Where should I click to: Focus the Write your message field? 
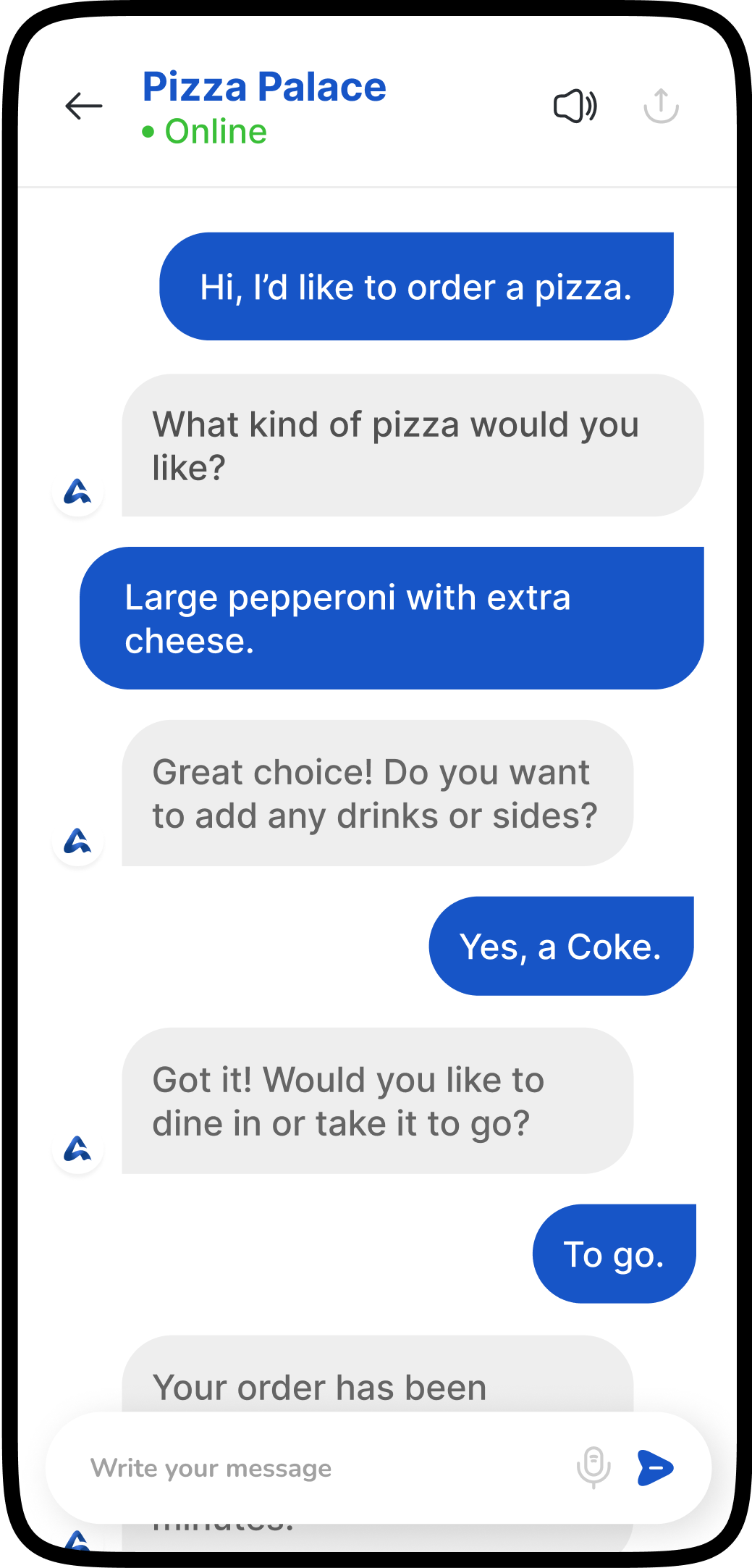326,1468
